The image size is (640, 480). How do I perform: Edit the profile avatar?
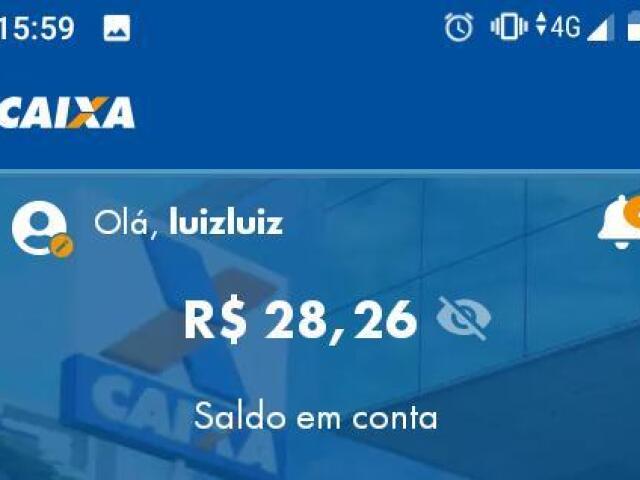point(40,227)
